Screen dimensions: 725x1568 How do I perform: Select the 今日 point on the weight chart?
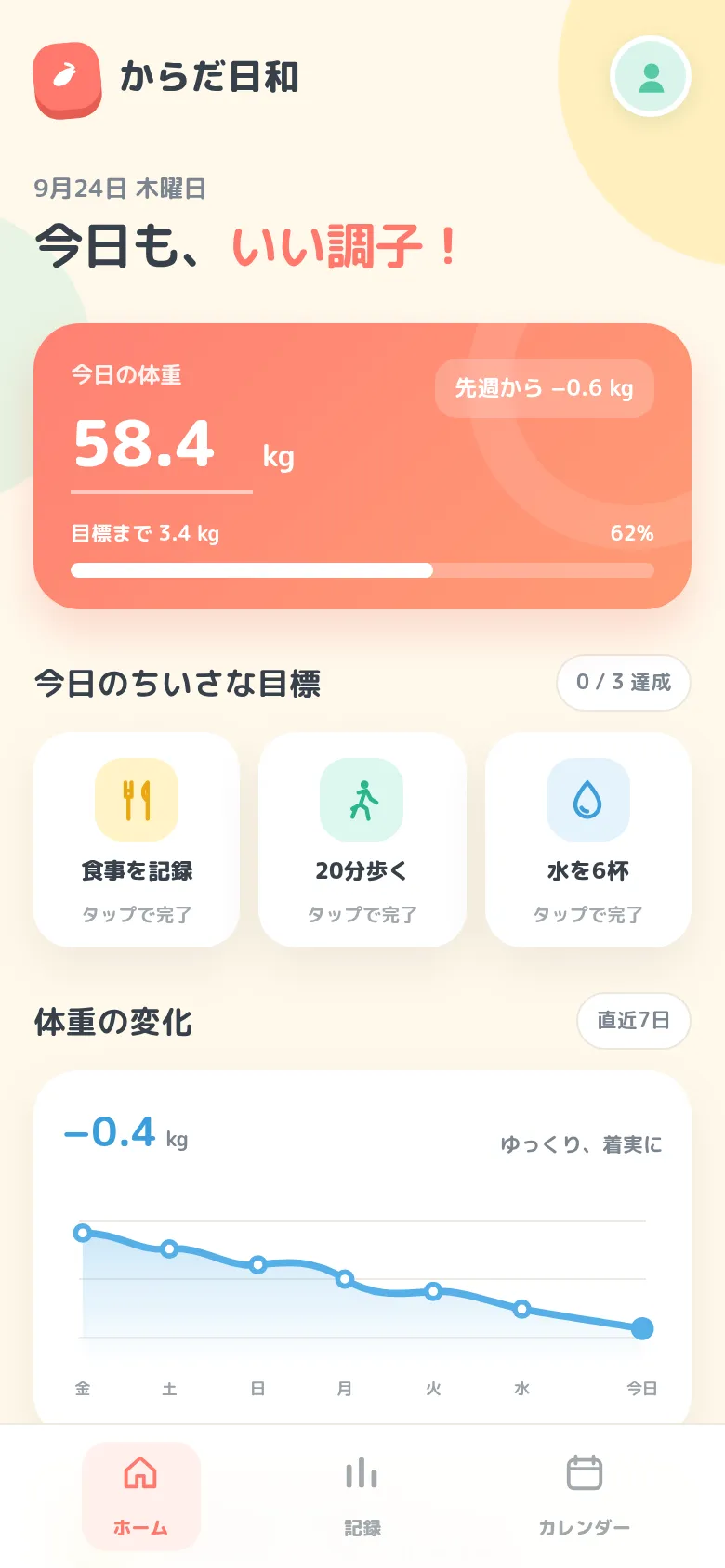coord(642,1328)
